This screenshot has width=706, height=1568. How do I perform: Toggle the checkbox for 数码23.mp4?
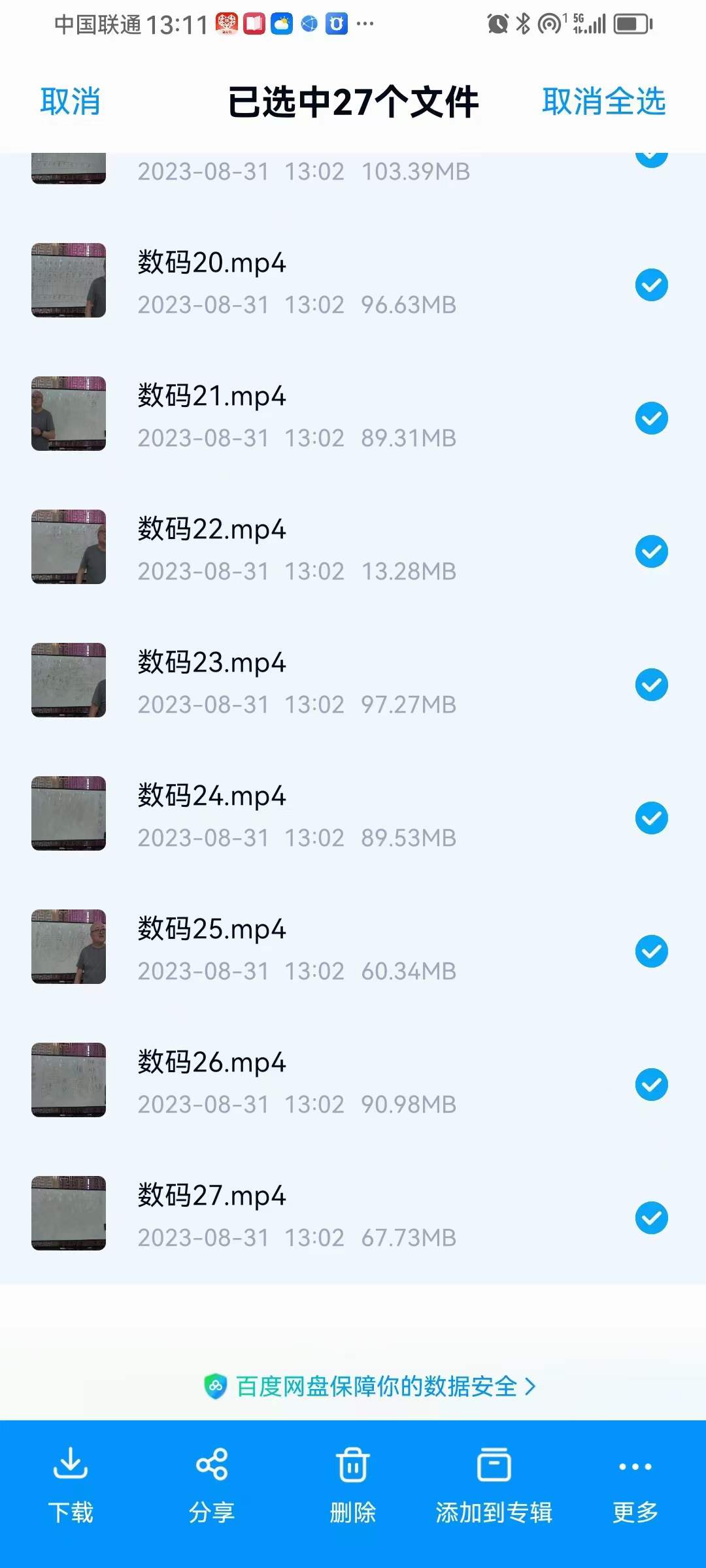tap(652, 685)
